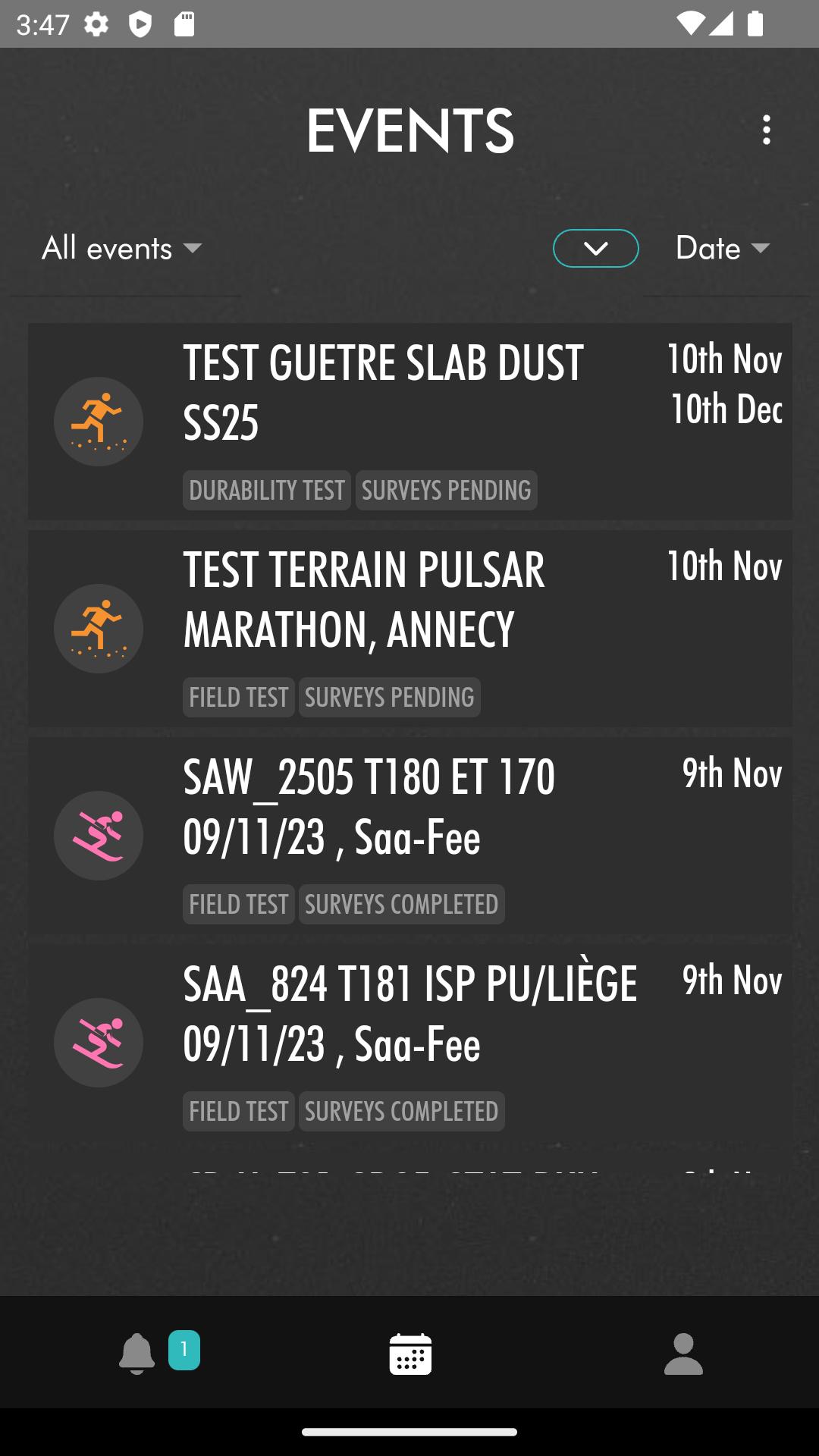Open the notifications bell tab
The height and width of the screenshot is (1456, 819).
(x=137, y=1354)
